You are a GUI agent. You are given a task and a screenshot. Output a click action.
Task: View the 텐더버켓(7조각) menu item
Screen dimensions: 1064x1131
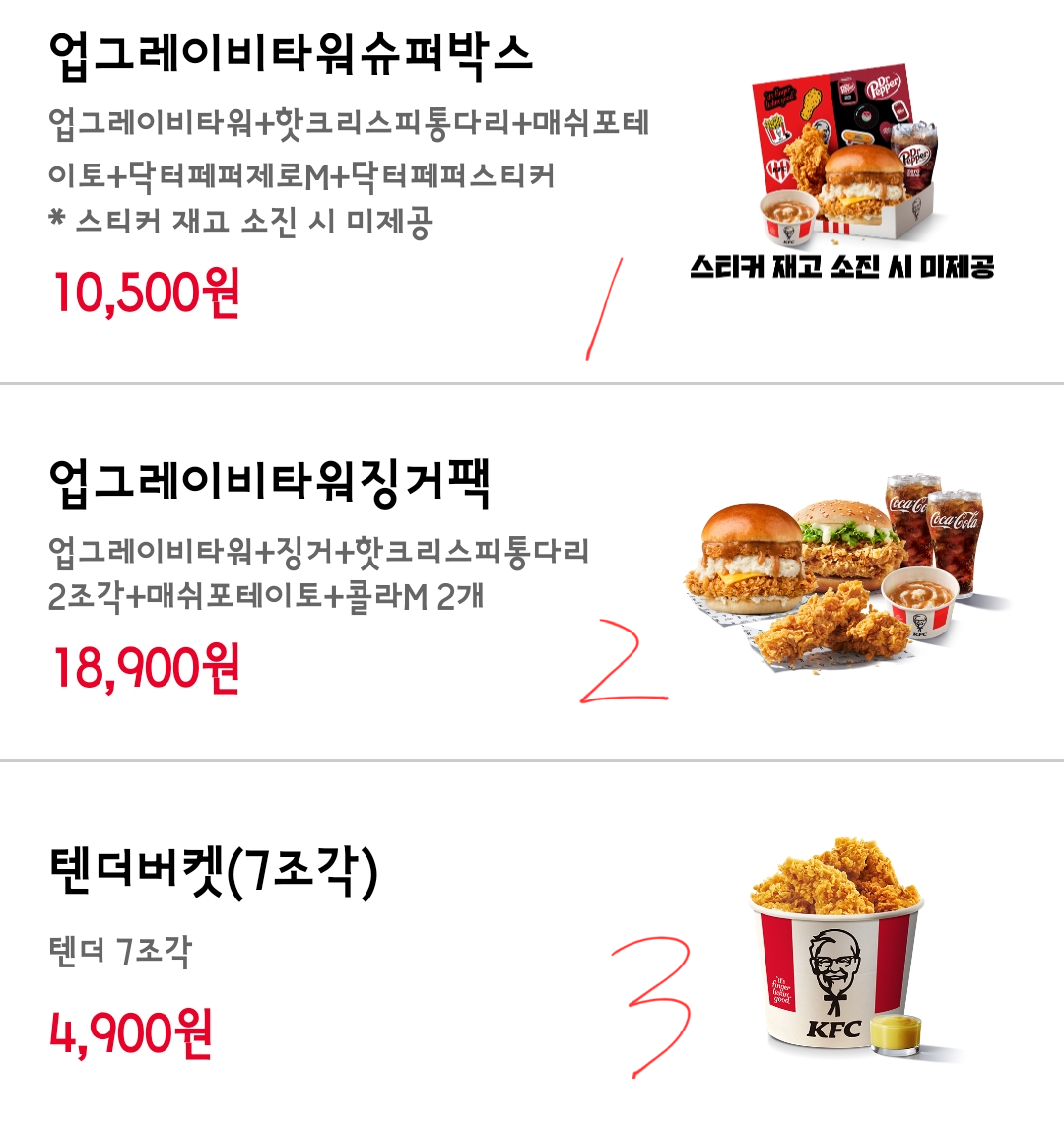(x=213, y=871)
